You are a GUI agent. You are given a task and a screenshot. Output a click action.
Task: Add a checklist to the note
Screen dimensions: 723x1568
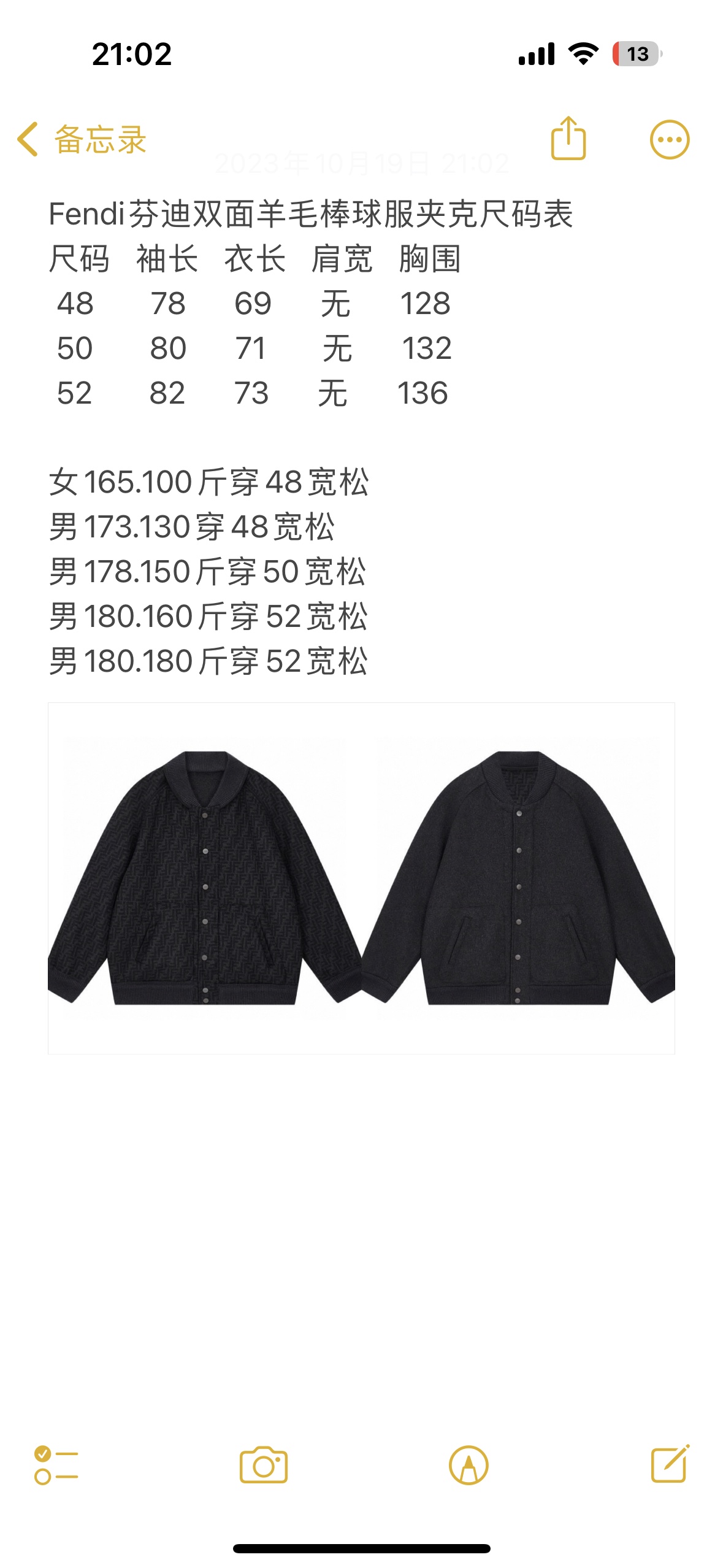click(56, 1465)
